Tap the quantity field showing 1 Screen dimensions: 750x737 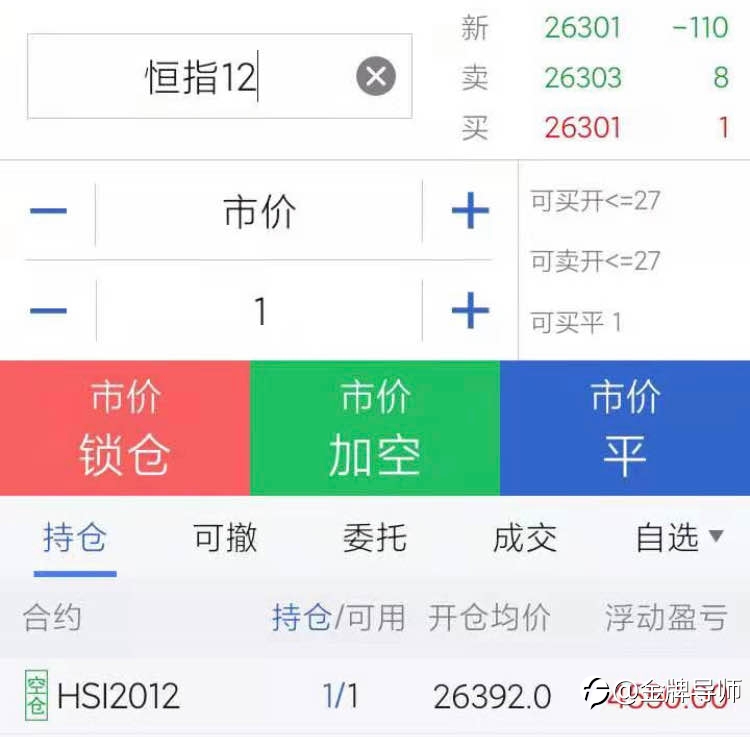(259, 311)
